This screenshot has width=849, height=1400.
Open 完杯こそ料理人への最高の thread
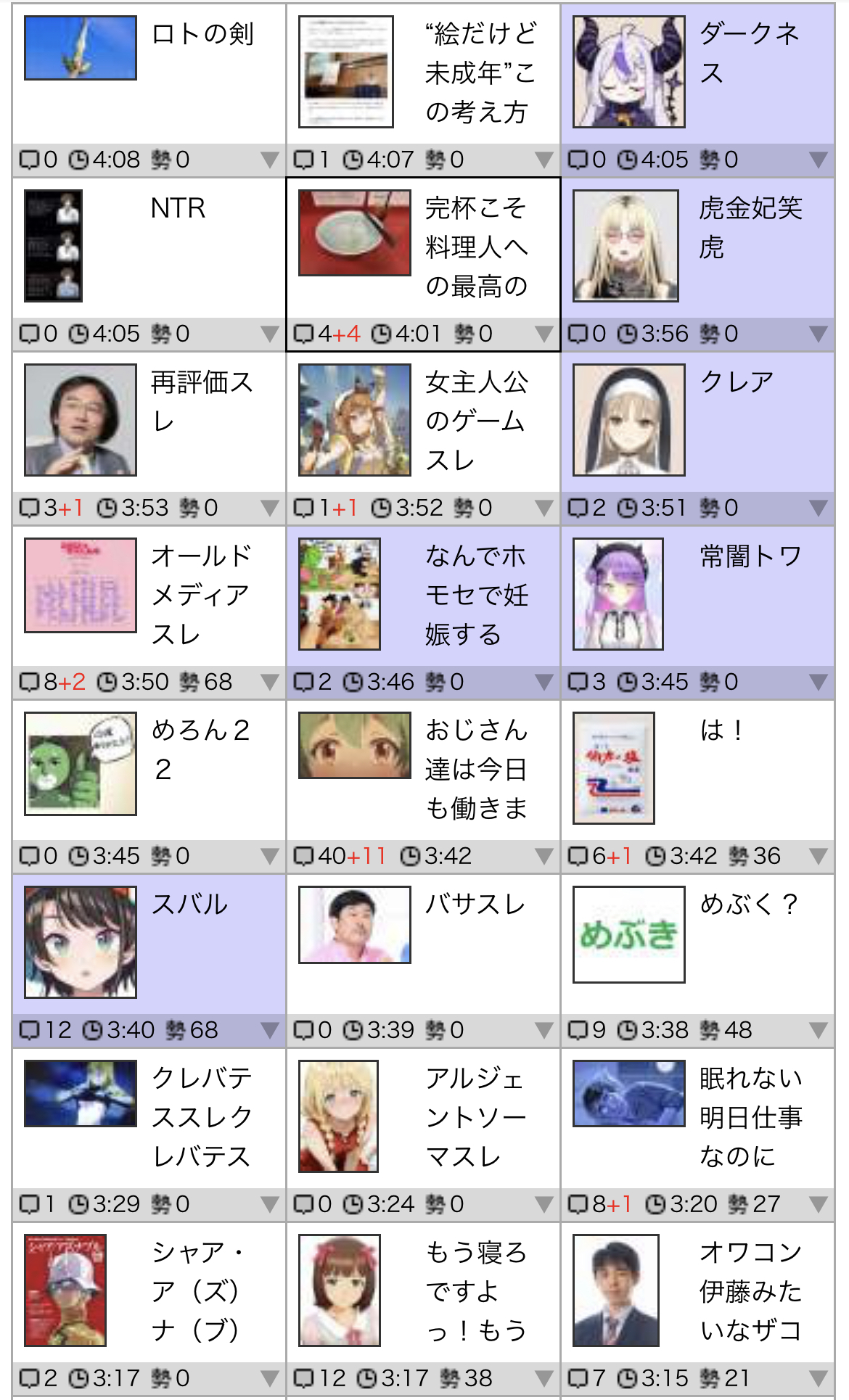click(x=476, y=247)
